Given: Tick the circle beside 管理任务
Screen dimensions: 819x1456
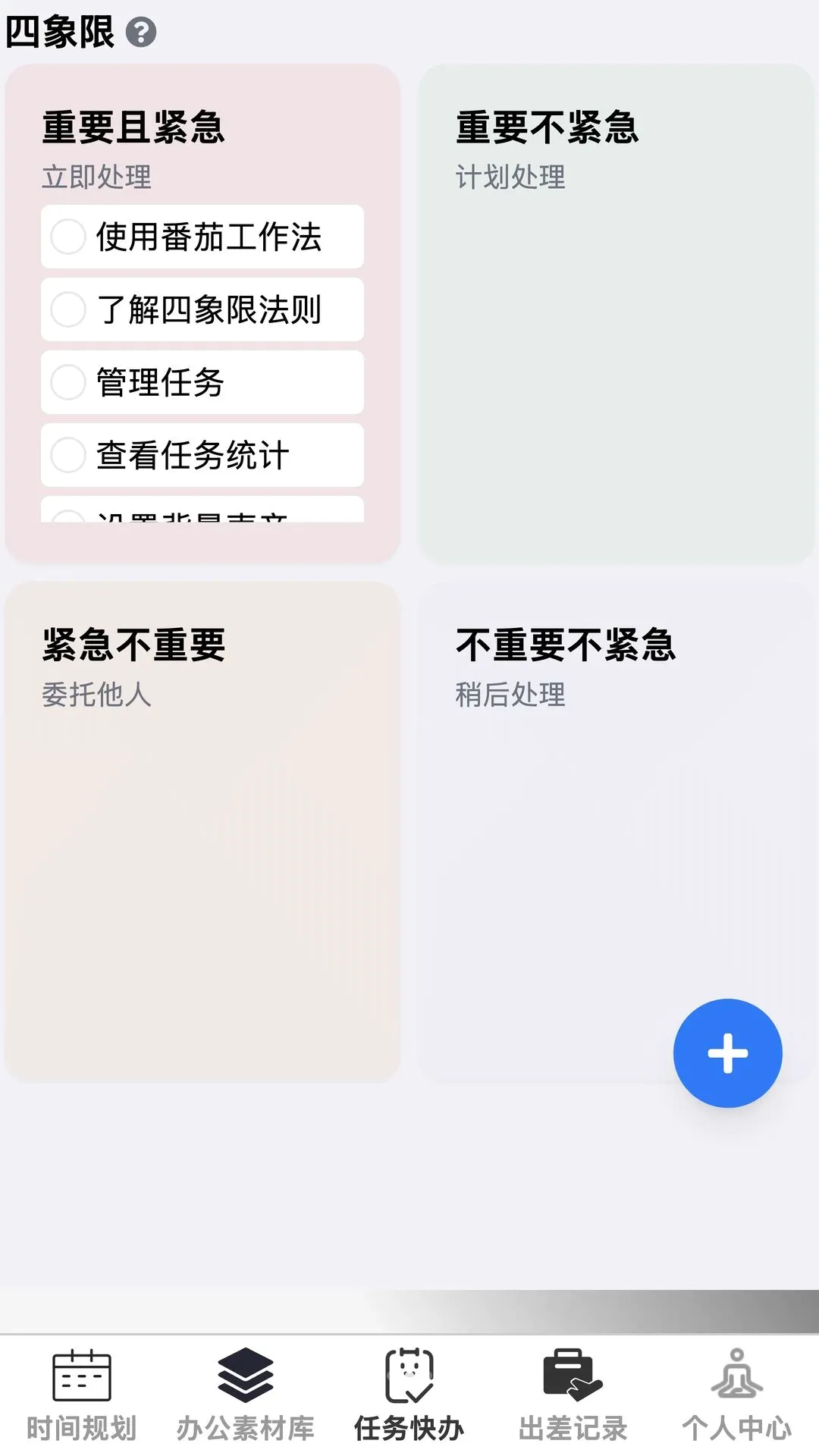Looking at the screenshot, I should 67,382.
